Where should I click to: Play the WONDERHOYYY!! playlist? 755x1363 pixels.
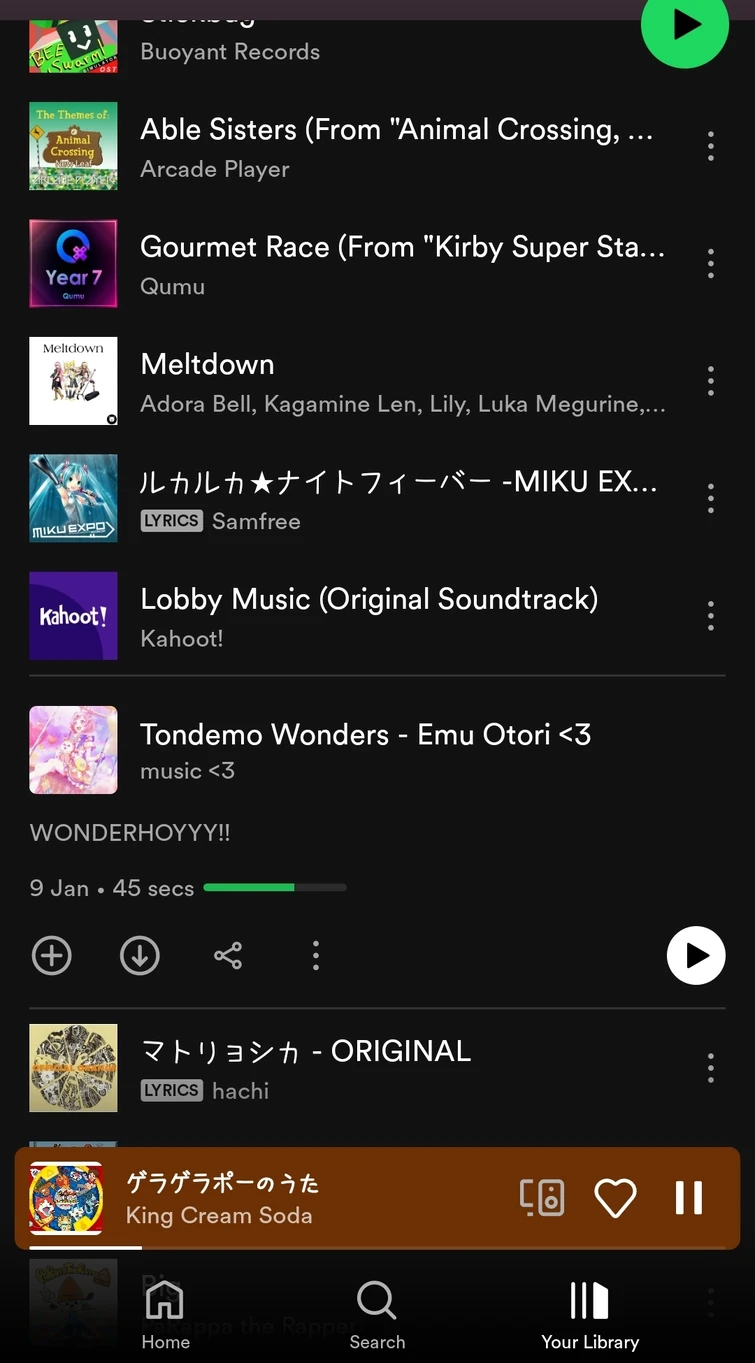click(695, 955)
